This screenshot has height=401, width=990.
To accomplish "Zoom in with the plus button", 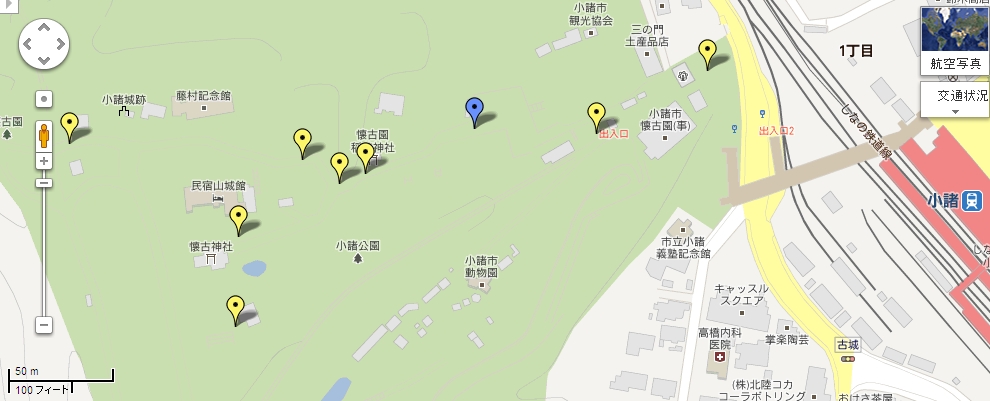I will [44, 161].
